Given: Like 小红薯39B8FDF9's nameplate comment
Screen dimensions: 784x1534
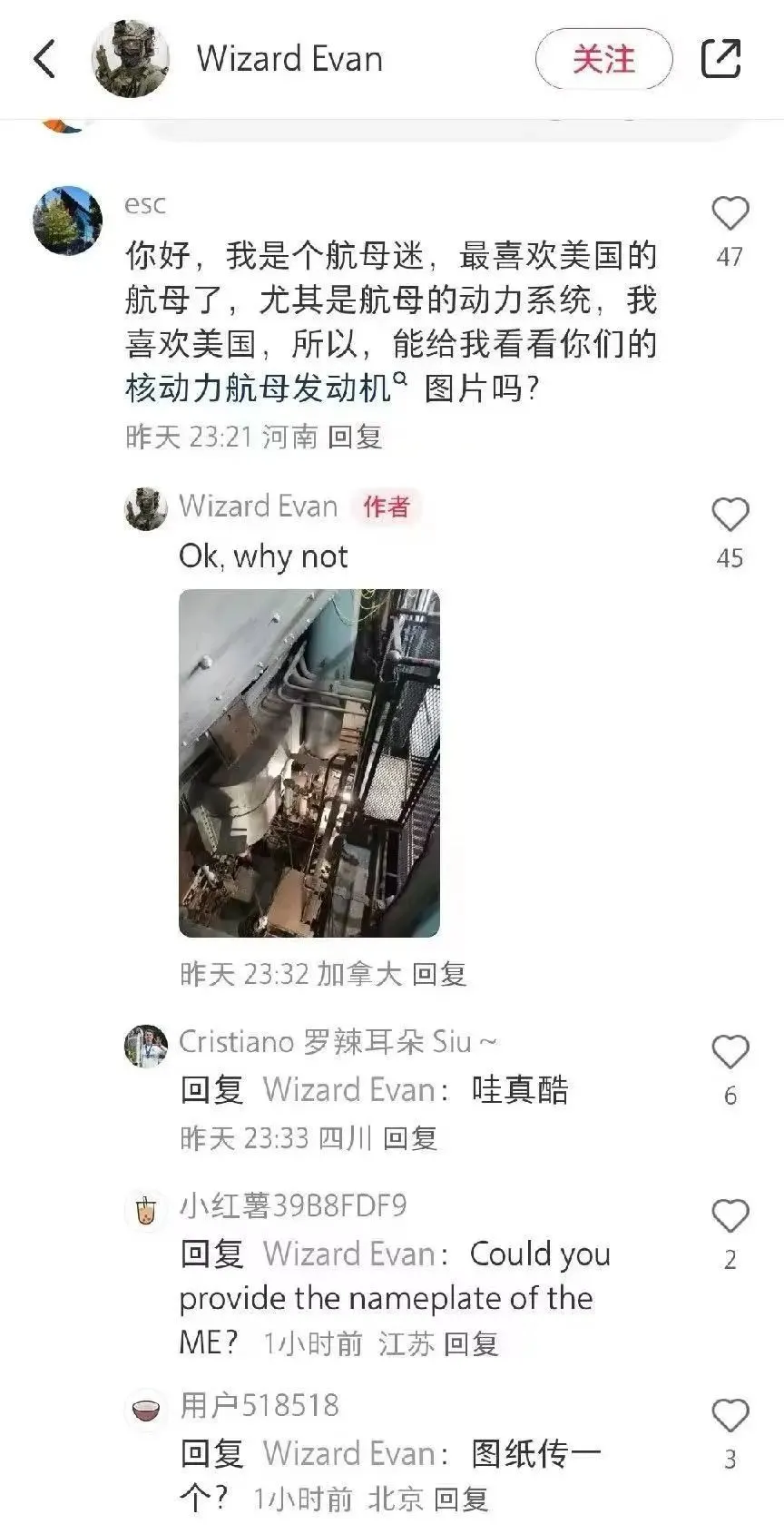Looking at the screenshot, I should [x=730, y=1217].
